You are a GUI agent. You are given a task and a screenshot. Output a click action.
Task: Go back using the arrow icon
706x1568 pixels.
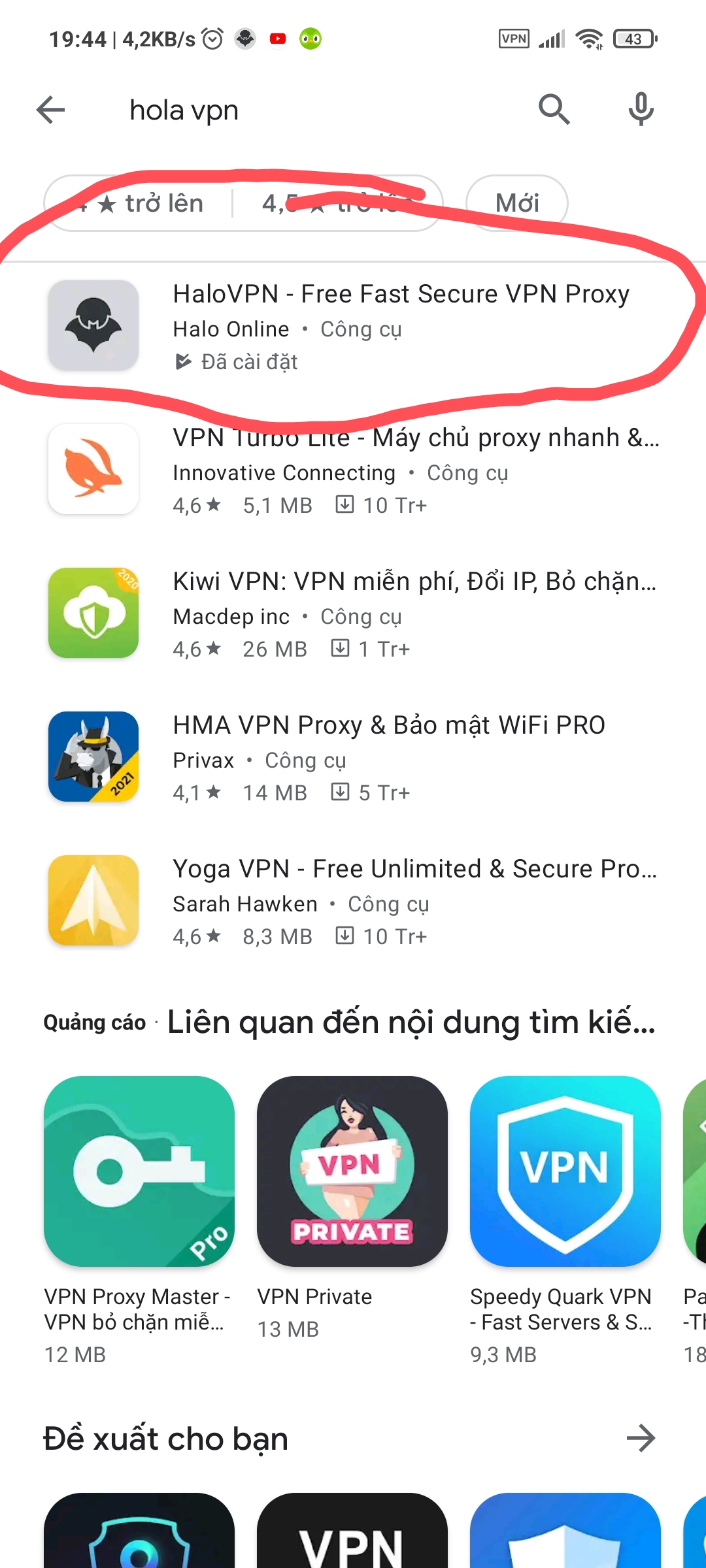50,110
